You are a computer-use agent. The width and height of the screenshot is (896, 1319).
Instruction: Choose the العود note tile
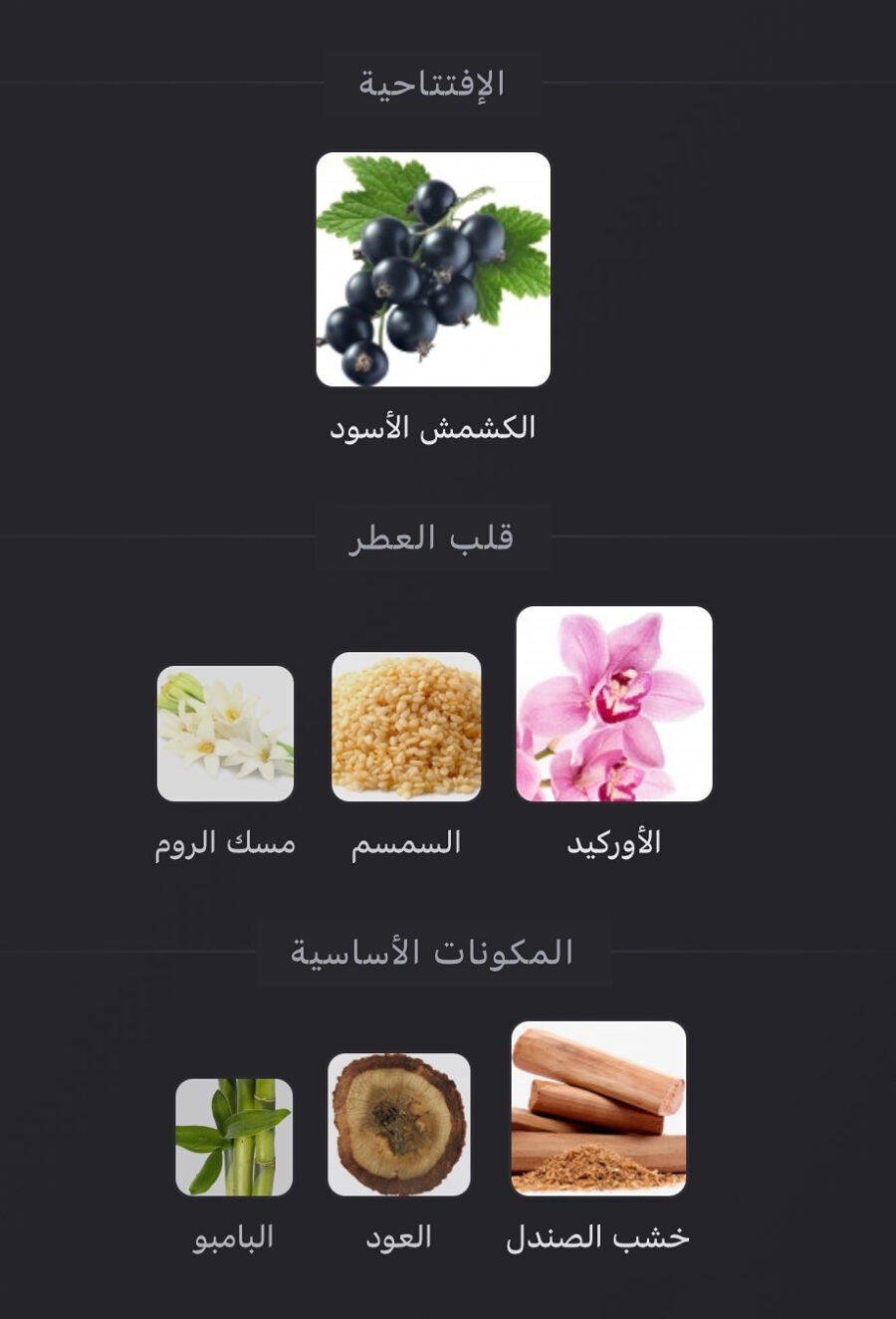(x=399, y=1125)
